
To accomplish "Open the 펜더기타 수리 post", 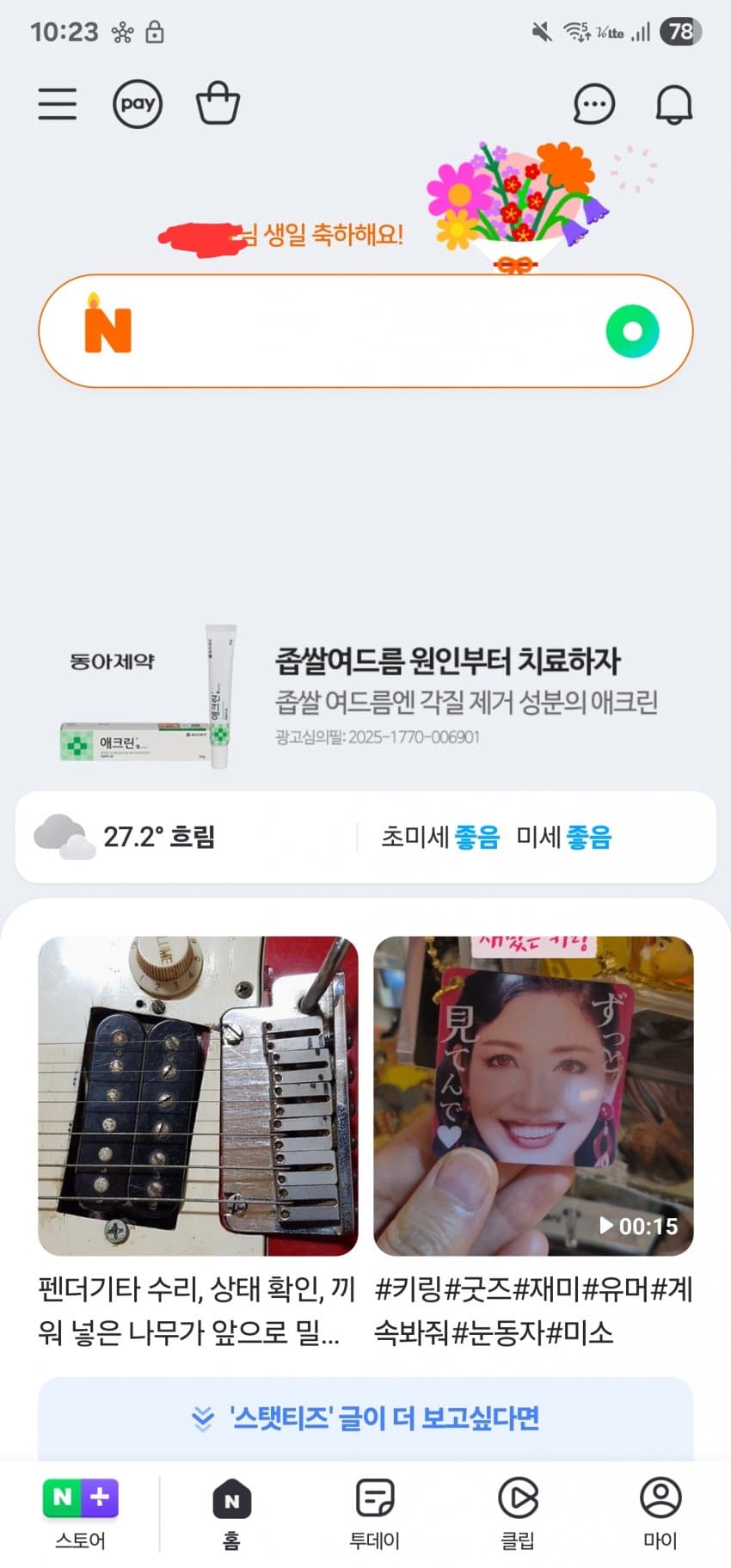I will [198, 1095].
